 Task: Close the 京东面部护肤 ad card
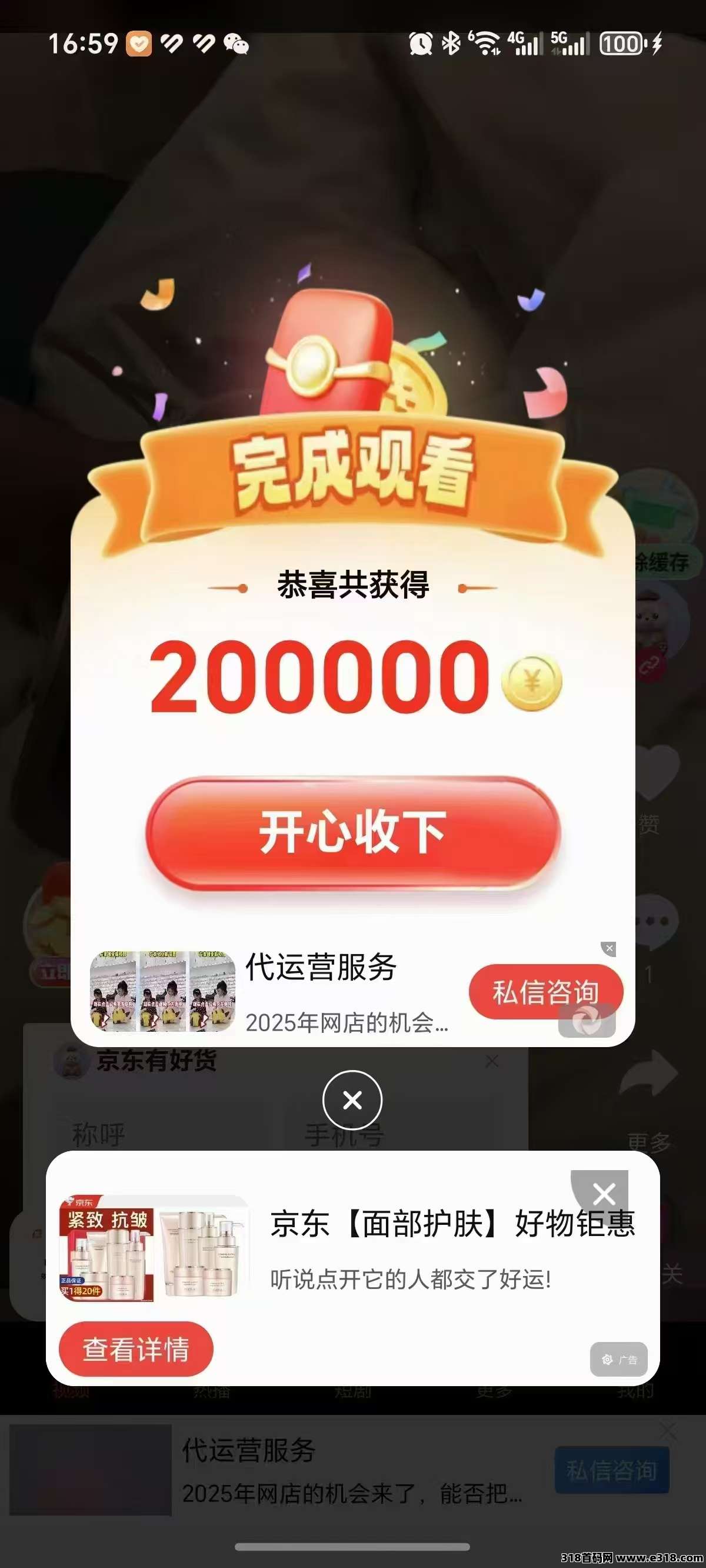click(x=604, y=1194)
